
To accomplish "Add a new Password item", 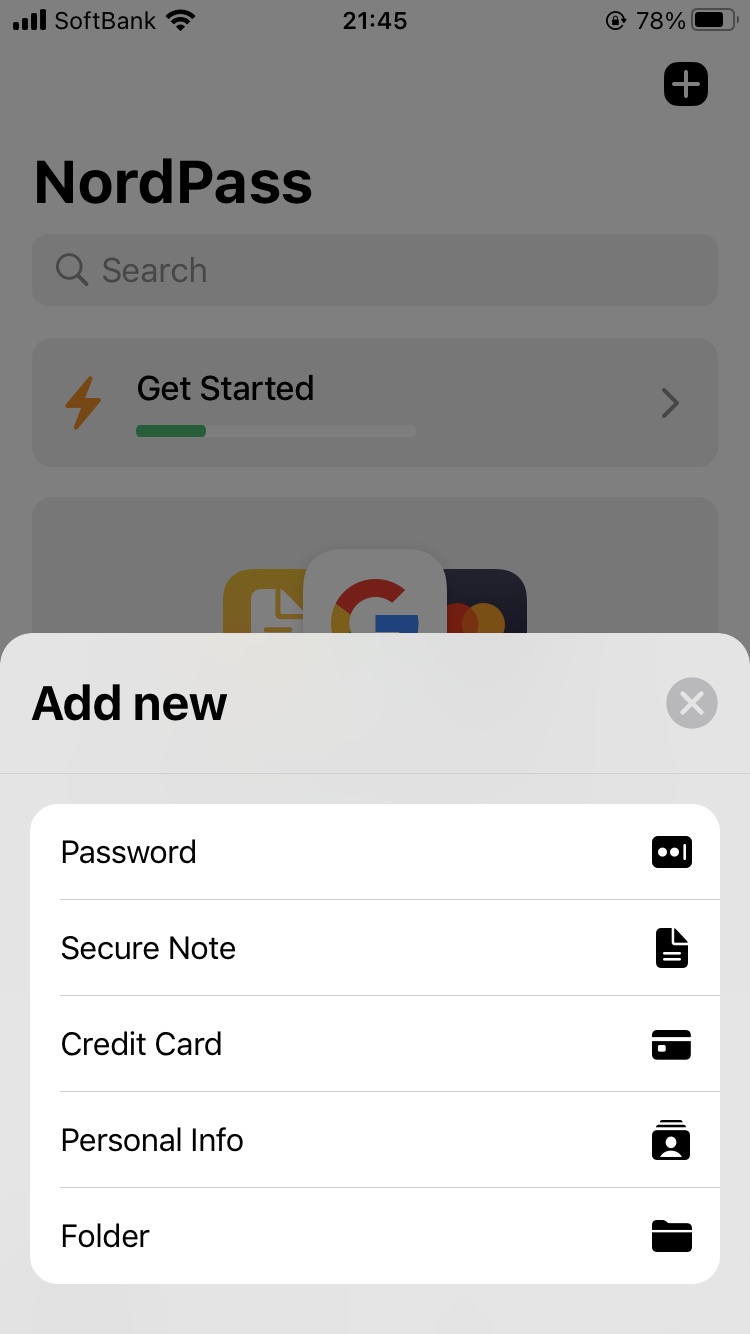I will [x=375, y=852].
